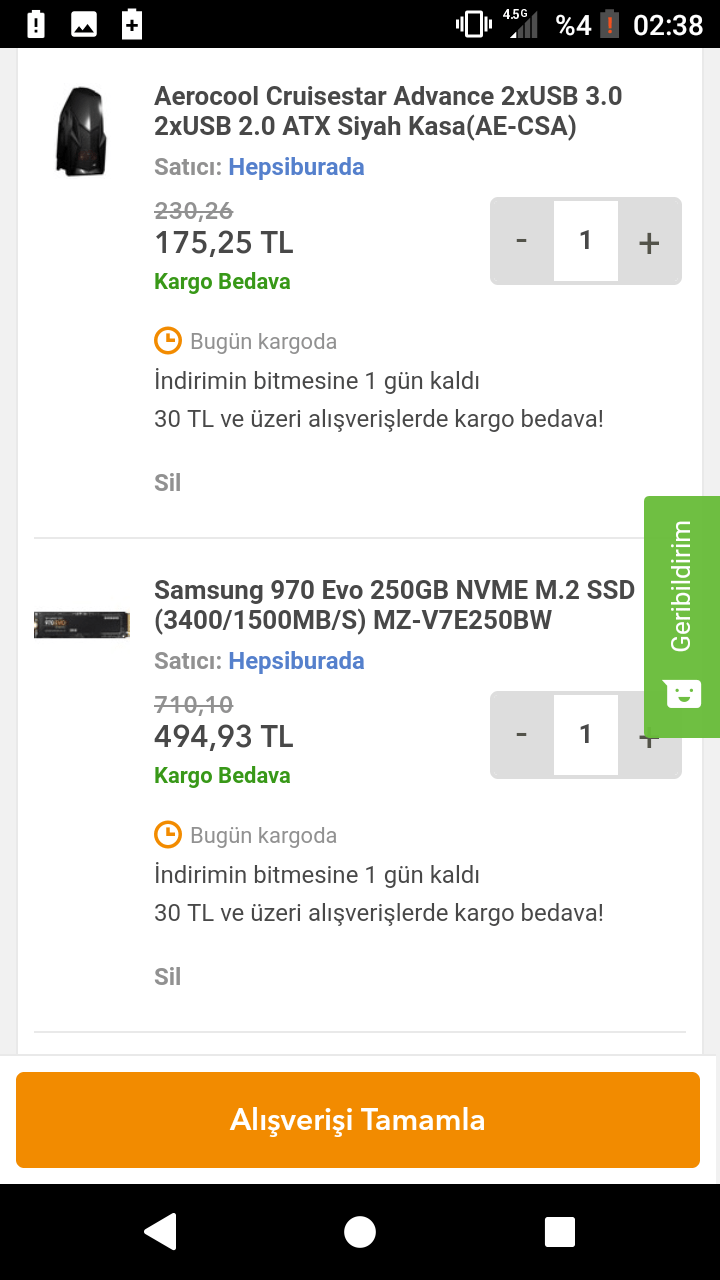This screenshot has width=720, height=1280.
Task: Open Samsung 970 Evo 250GB product title
Action: [x=394, y=605]
